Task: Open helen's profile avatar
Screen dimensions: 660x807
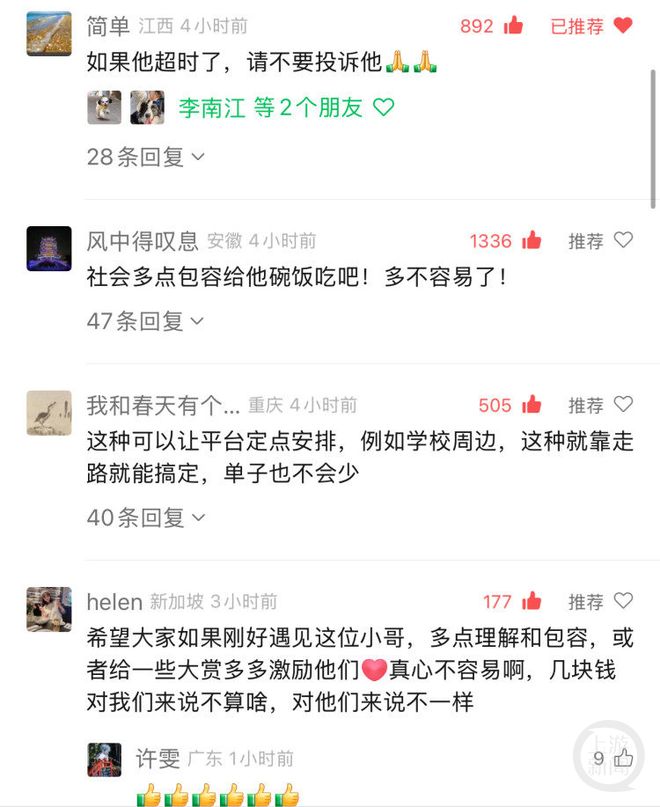Action: tap(49, 609)
